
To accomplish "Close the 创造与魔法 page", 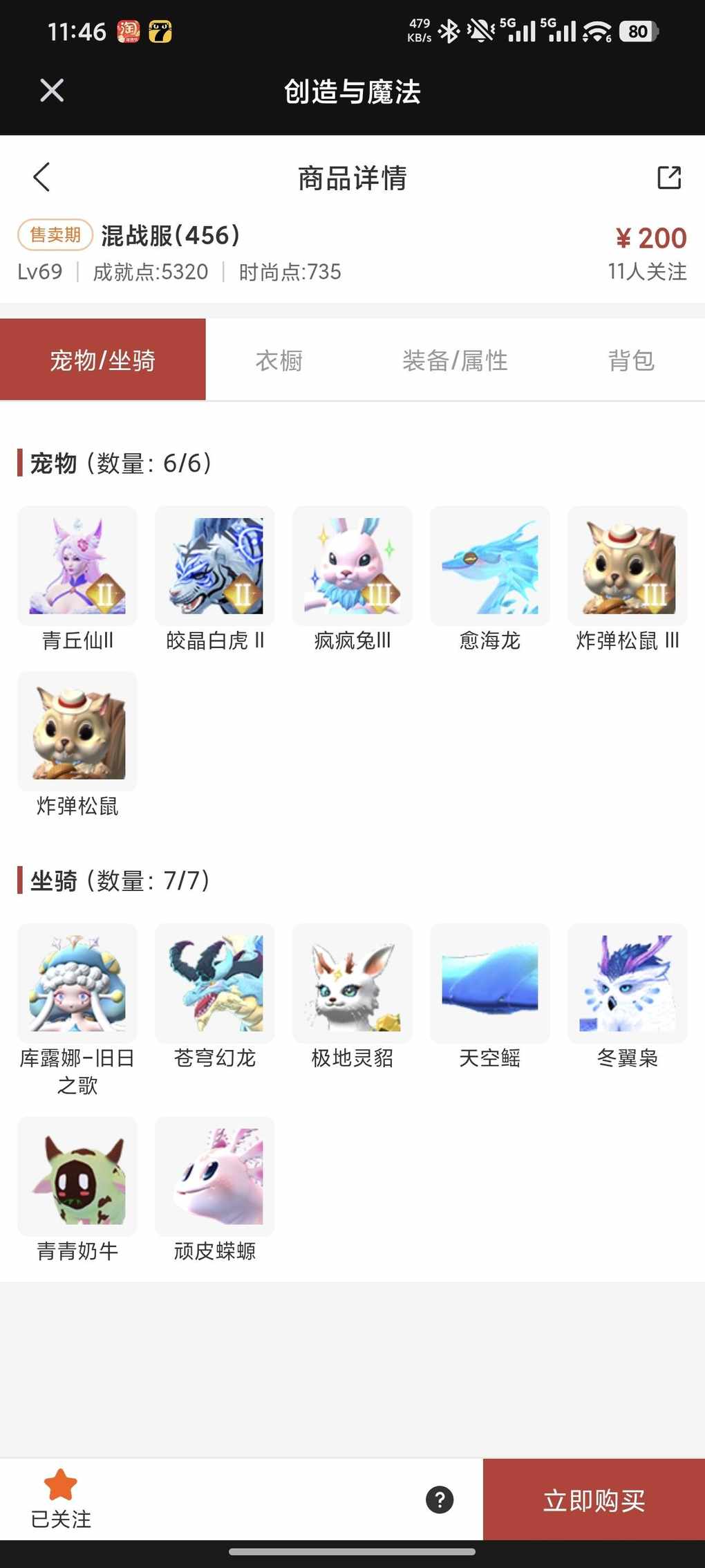I will point(52,91).
